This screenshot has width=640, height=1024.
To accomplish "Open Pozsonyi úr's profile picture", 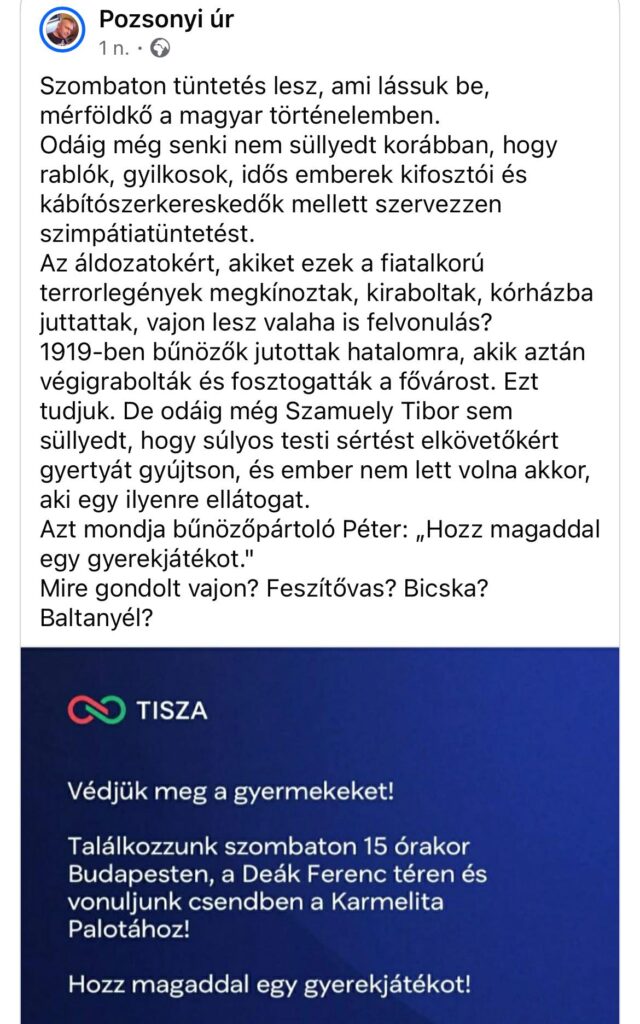I will (x=62, y=30).
